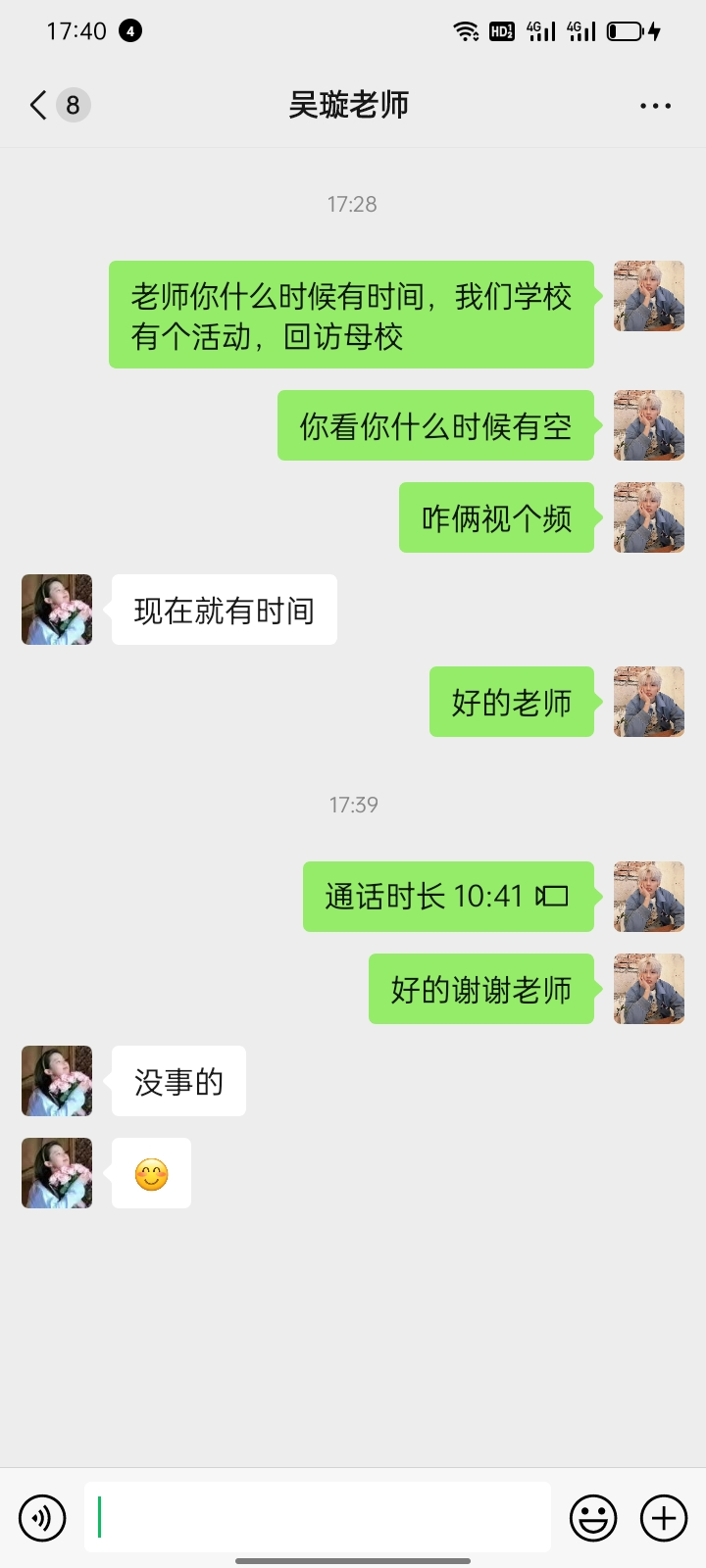Open teacher's avatar beside 没事的

coord(57,1081)
